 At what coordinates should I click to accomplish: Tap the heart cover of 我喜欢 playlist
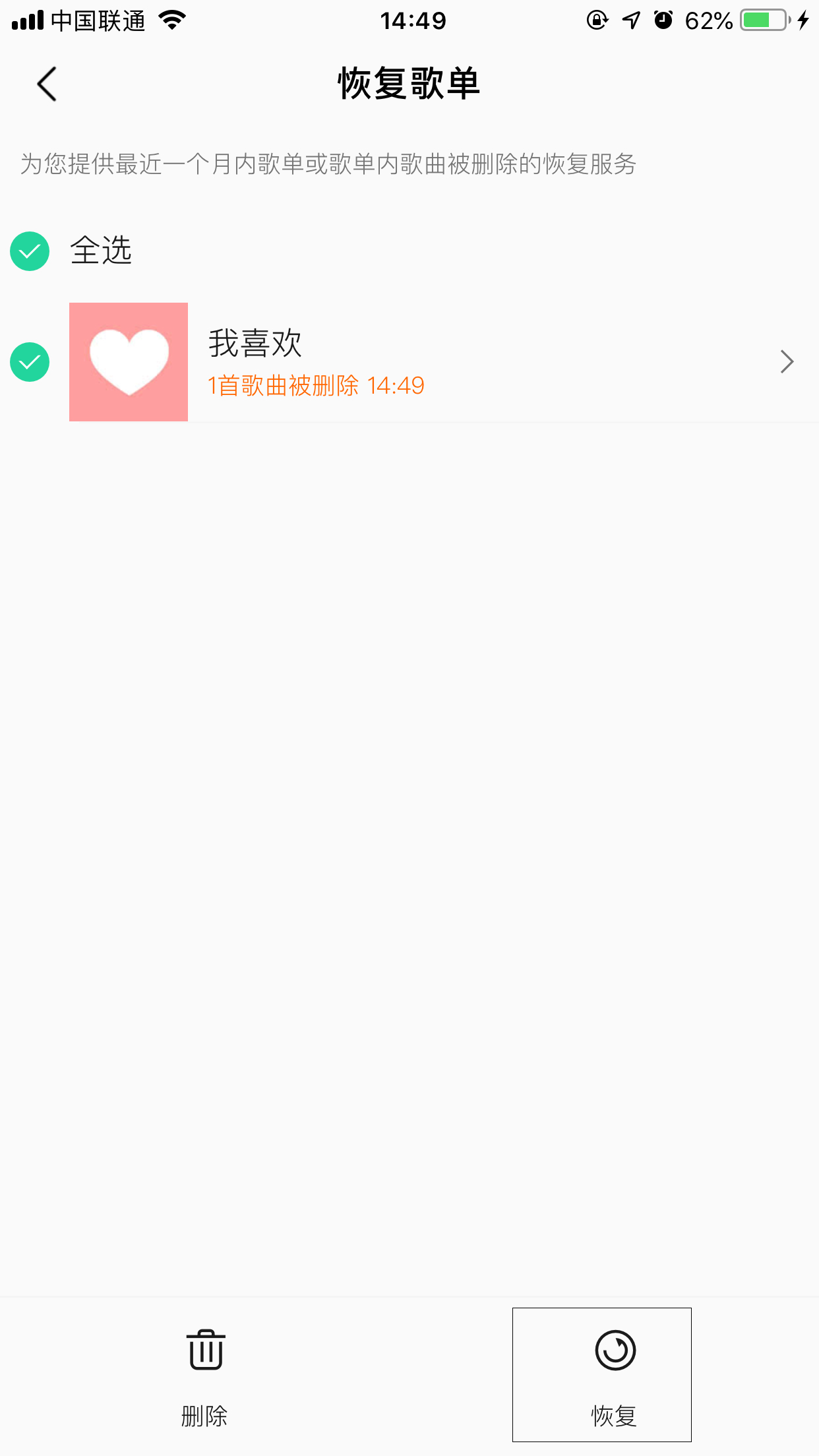pos(128,361)
